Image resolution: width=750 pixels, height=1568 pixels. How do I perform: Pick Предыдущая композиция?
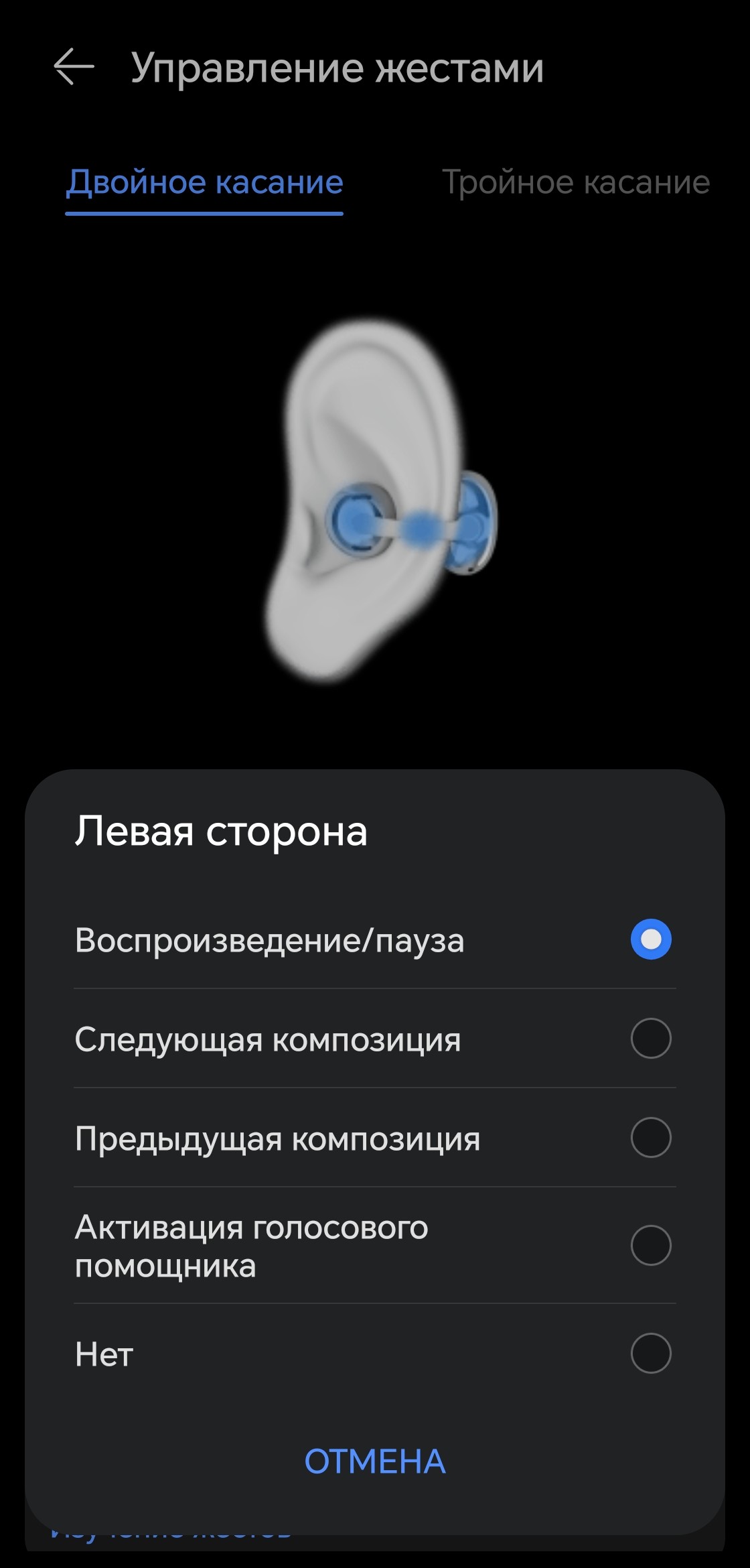click(375, 1138)
